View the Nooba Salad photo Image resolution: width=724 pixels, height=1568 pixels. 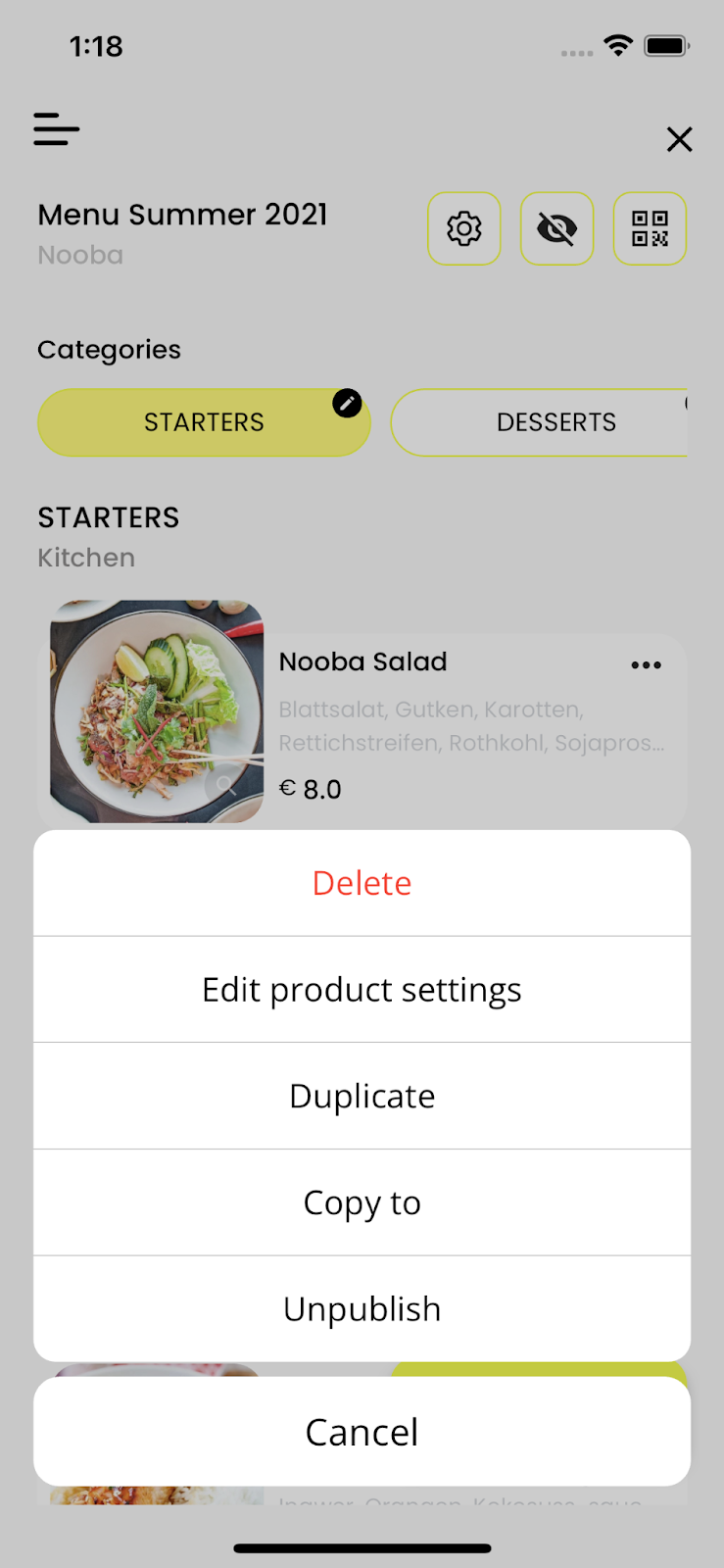tap(157, 711)
